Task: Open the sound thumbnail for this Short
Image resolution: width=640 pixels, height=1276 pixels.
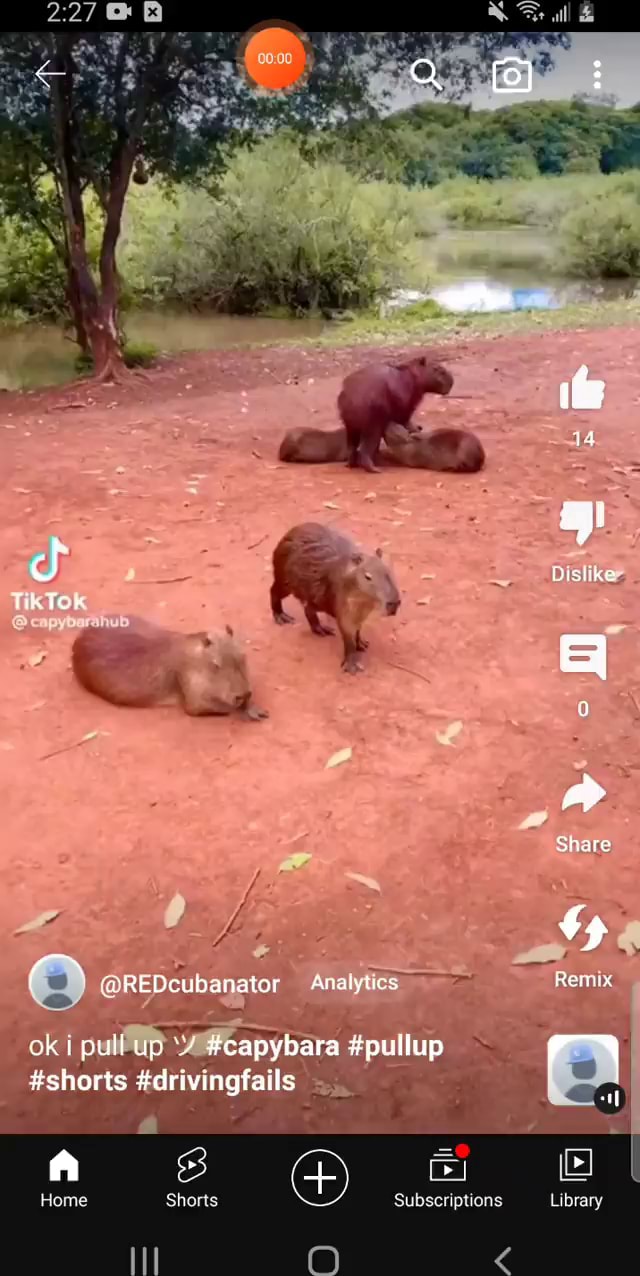Action: (x=582, y=1069)
